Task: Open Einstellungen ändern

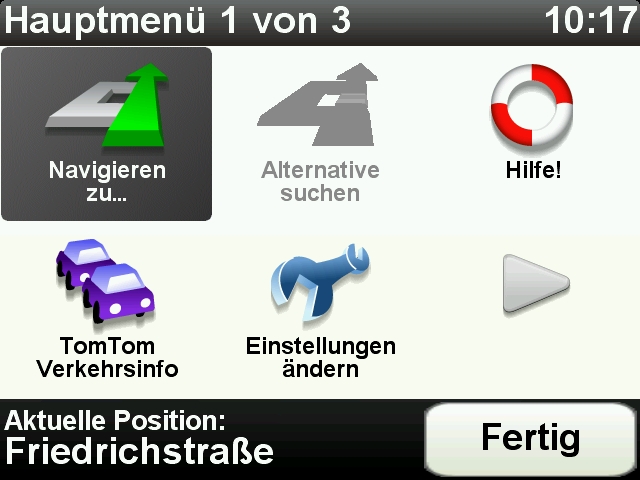Action: [320, 310]
